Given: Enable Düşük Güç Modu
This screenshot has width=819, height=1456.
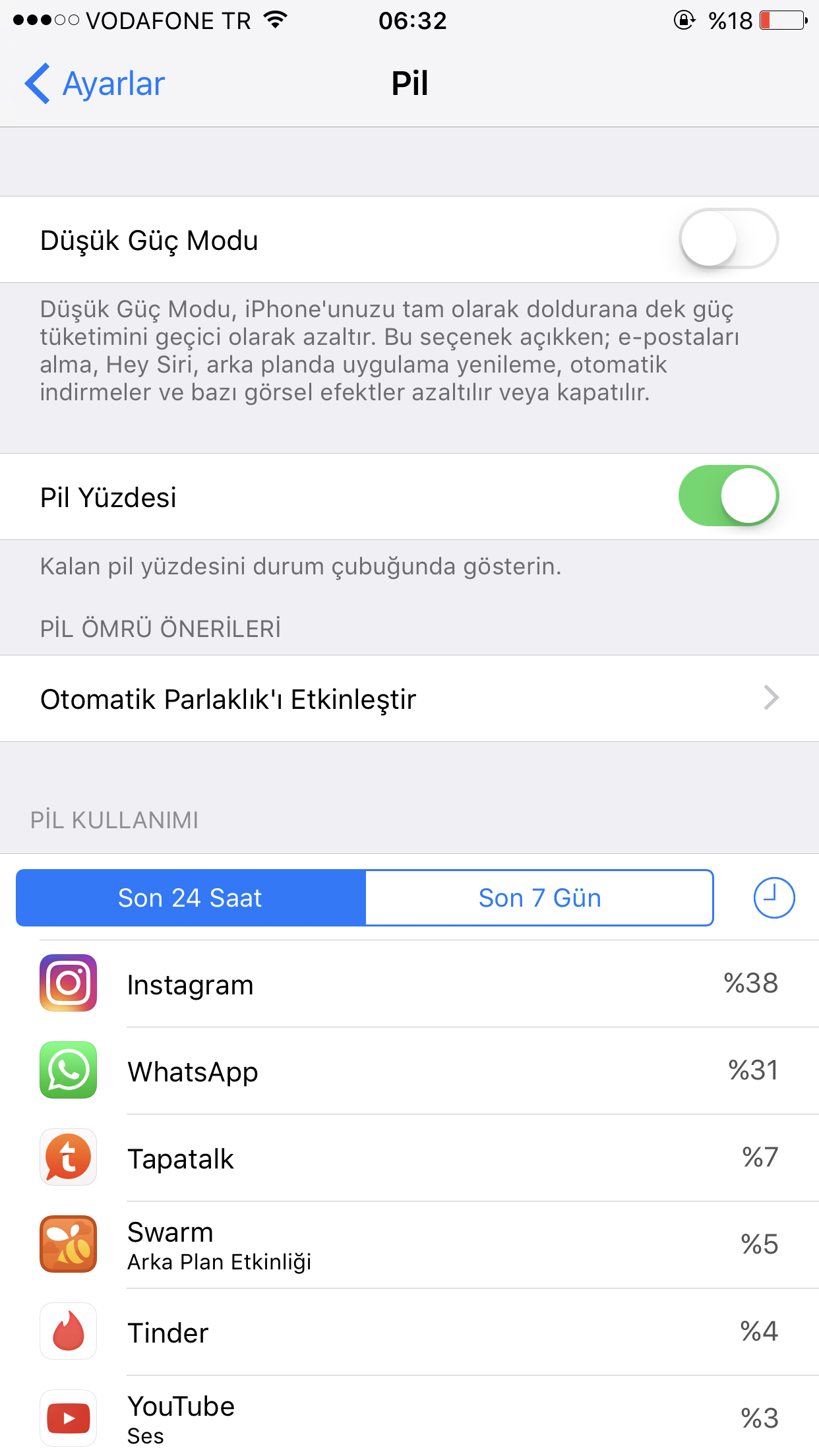Looking at the screenshot, I should tap(728, 239).
